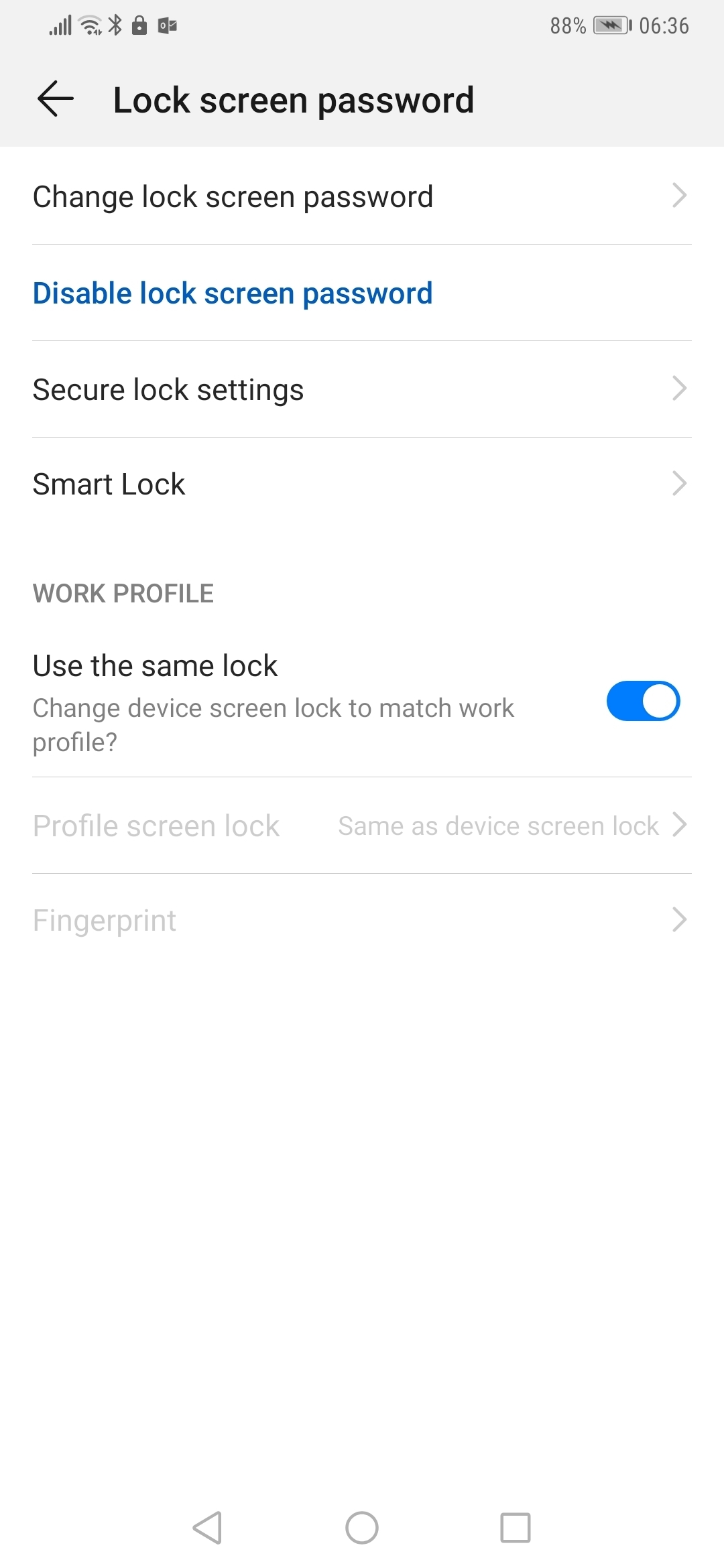This screenshot has height=1568, width=724.
Task: Turn off the Use the same lock switch
Action: (643, 701)
